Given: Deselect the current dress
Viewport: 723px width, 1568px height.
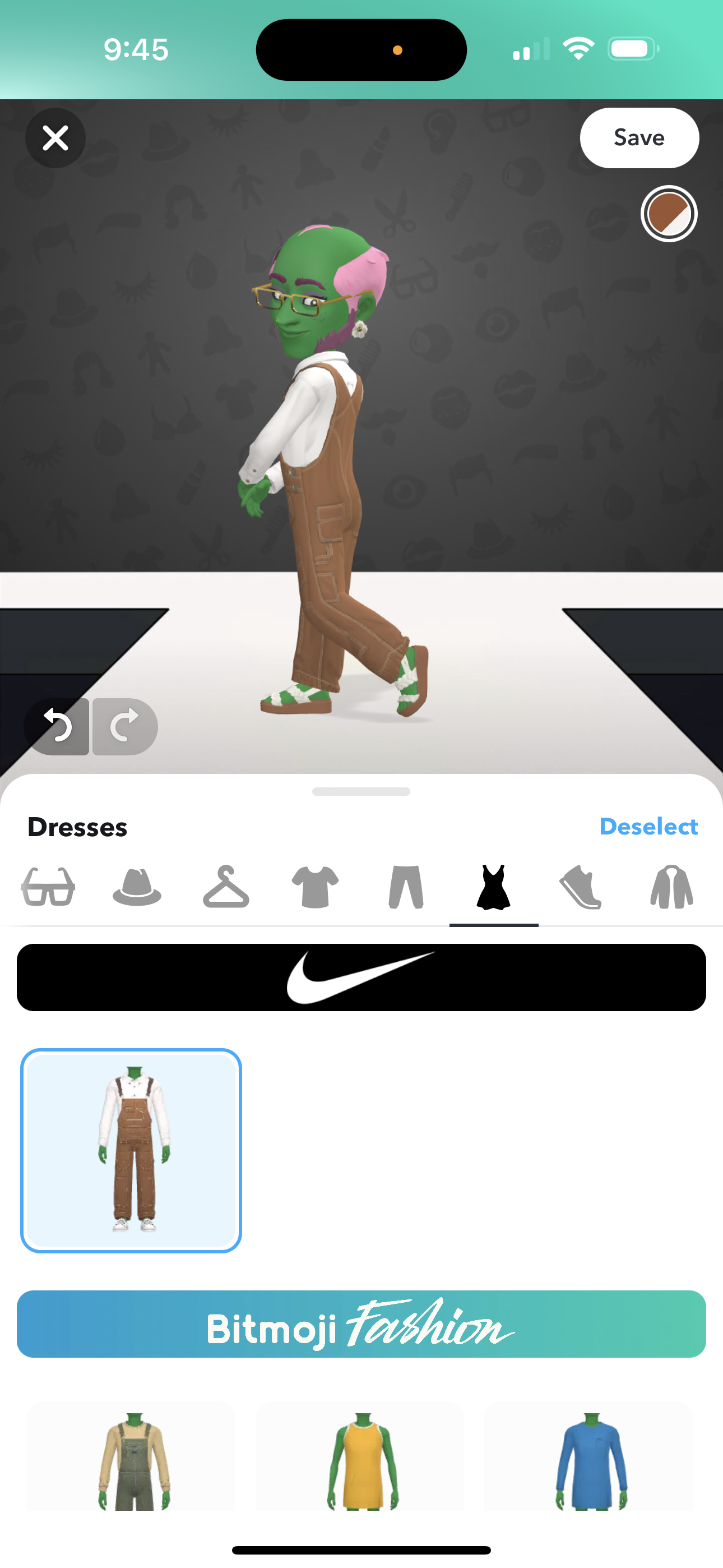Looking at the screenshot, I should [648, 827].
